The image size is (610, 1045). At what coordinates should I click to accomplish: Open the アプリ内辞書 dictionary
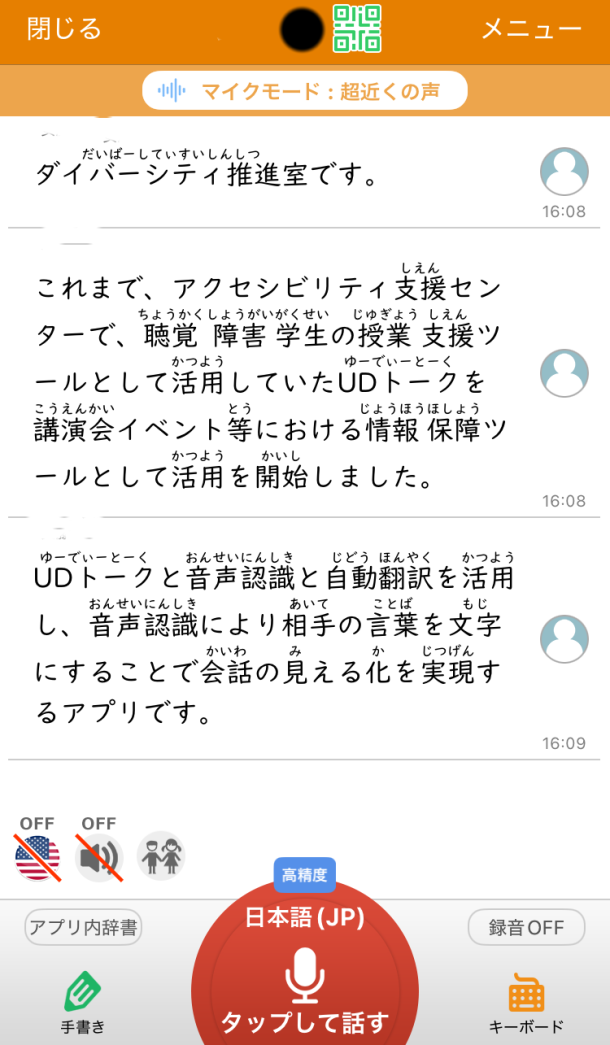(x=83, y=927)
